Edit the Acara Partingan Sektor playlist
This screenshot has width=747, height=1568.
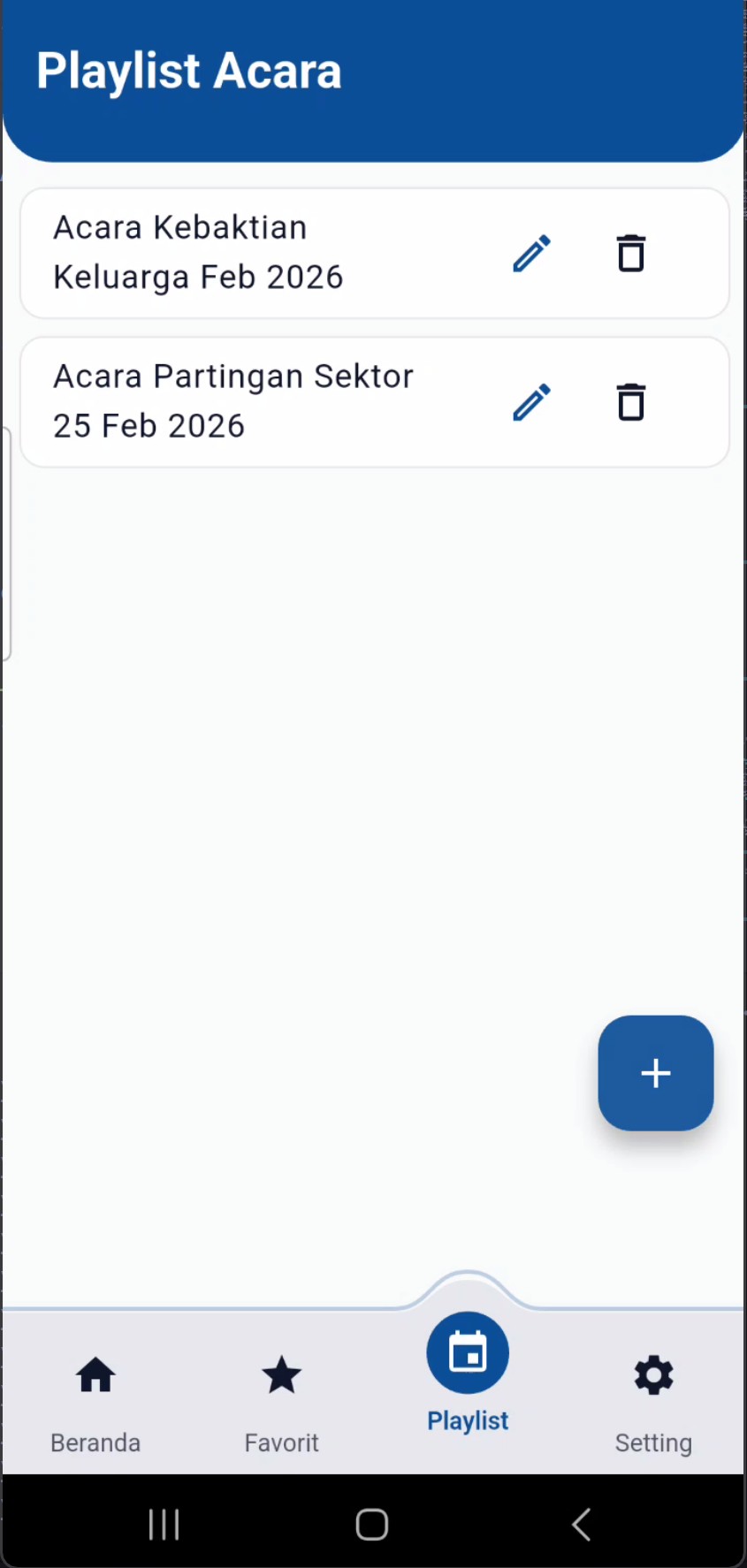click(531, 402)
